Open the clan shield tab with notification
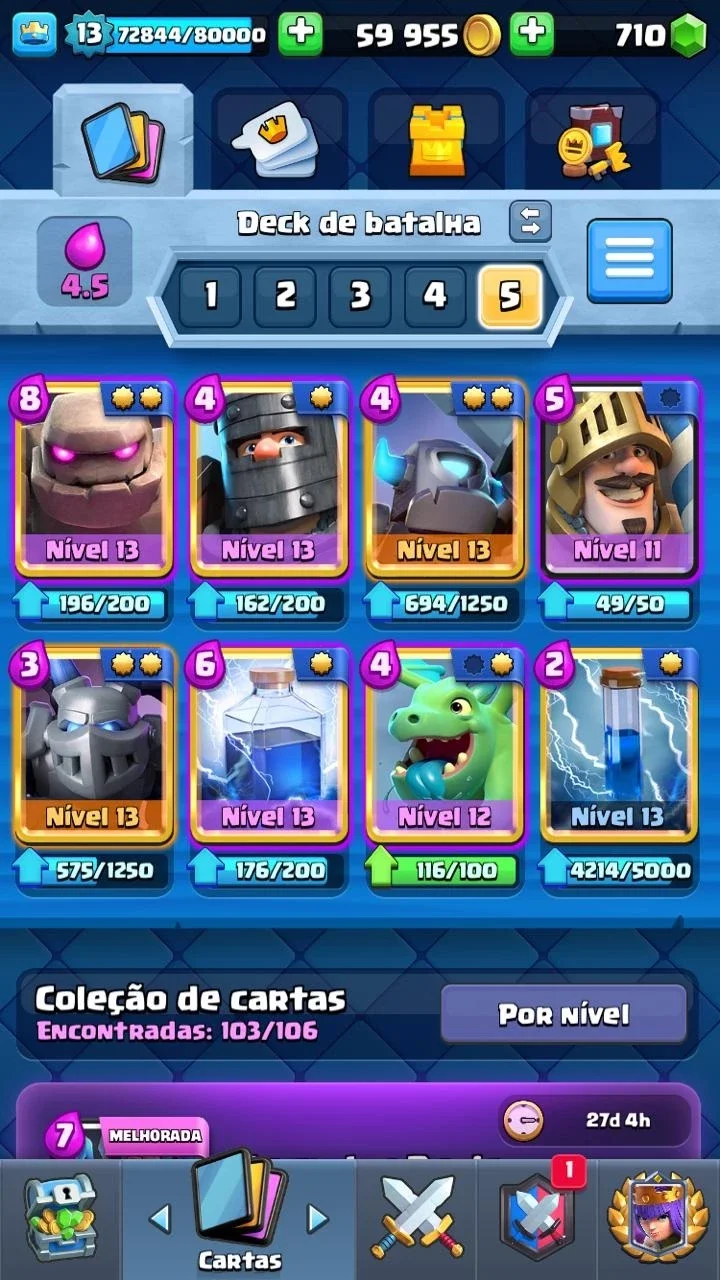This screenshot has width=720, height=1280. point(537,1219)
